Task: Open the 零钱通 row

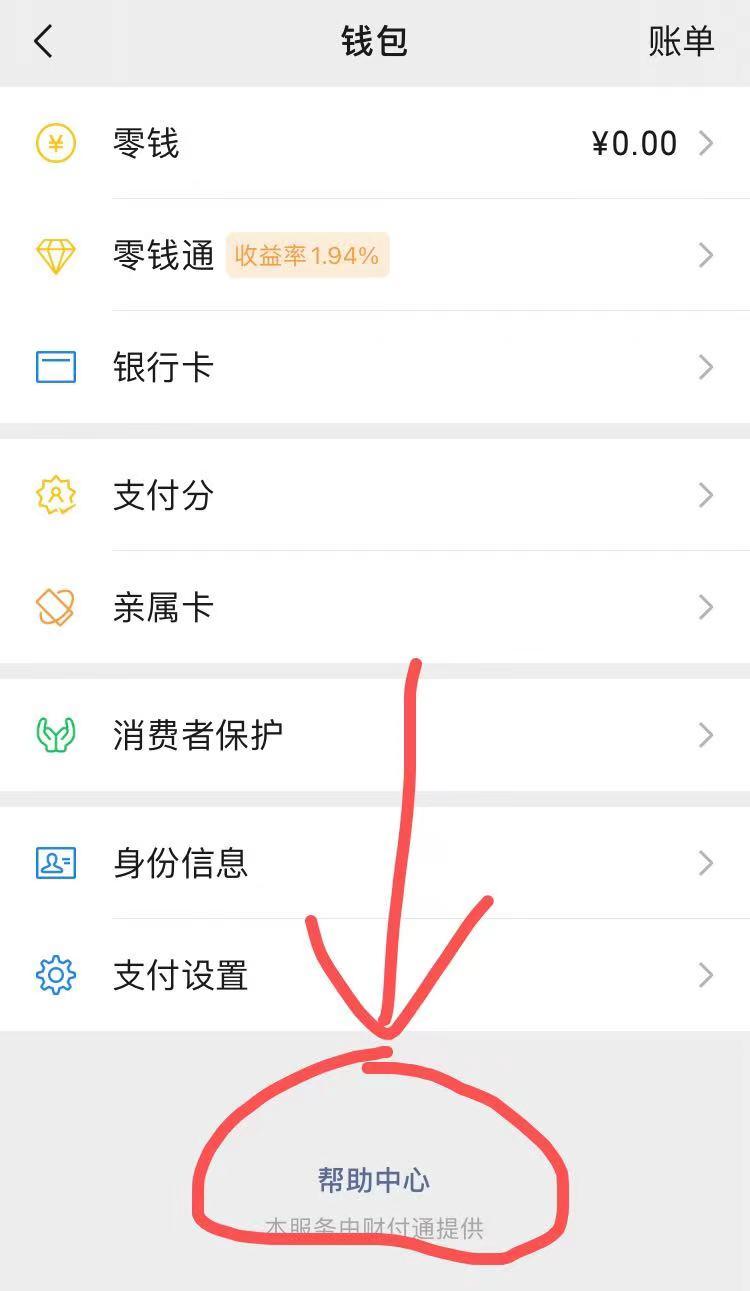Action: pos(375,256)
